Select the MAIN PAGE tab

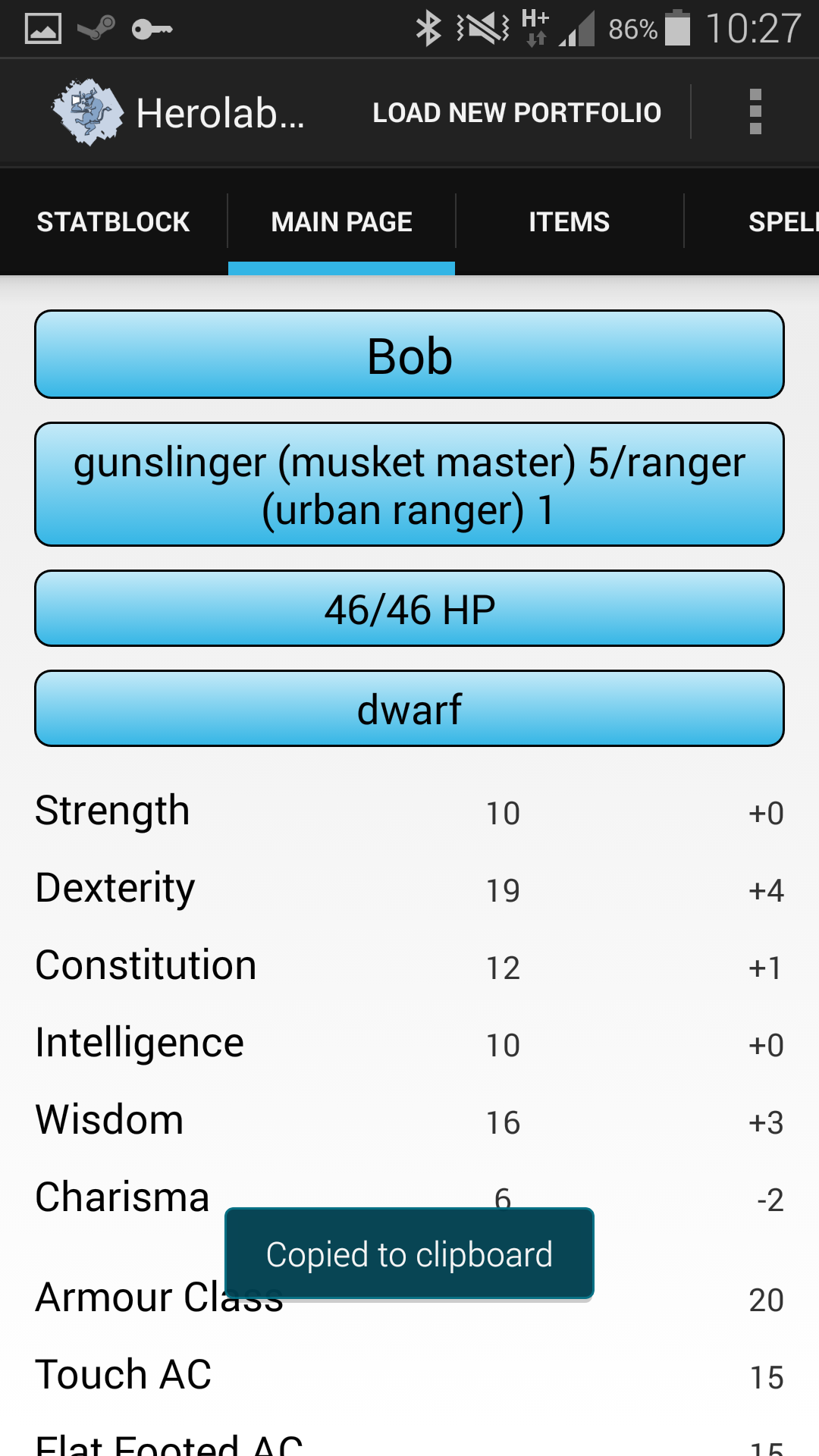click(x=341, y=221)
